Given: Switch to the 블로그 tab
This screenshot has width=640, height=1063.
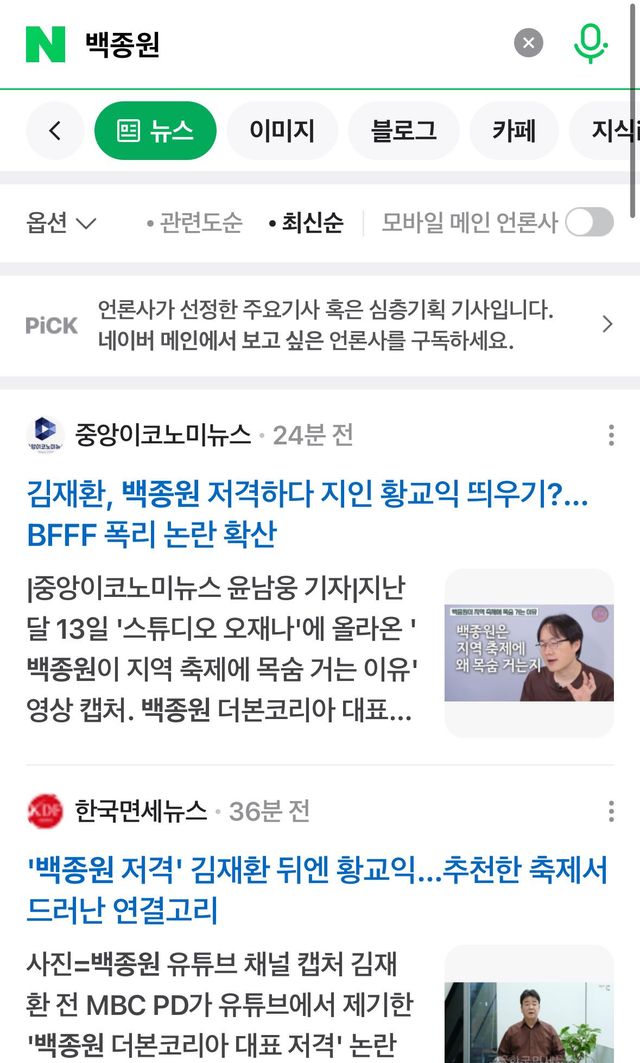Looking at the screenshot, I should (x=404, y=131).
